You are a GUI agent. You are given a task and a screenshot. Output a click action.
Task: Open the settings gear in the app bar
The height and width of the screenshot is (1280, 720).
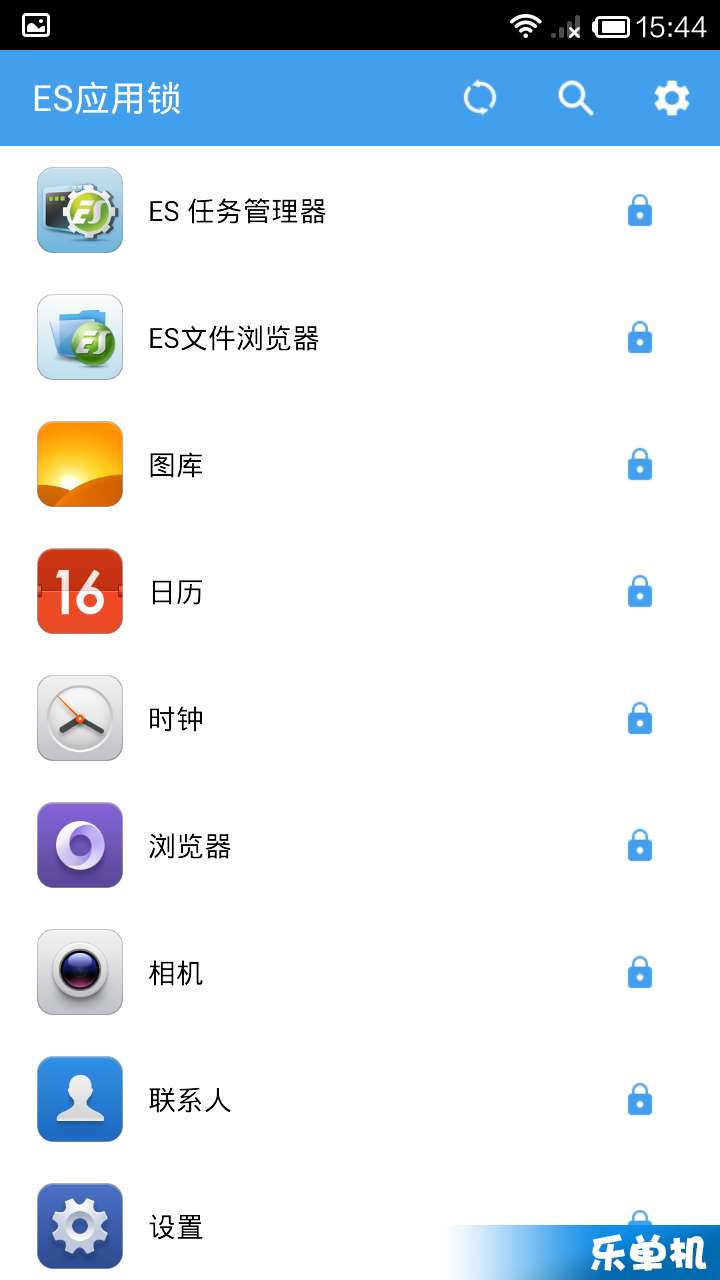tap(672, 98)
